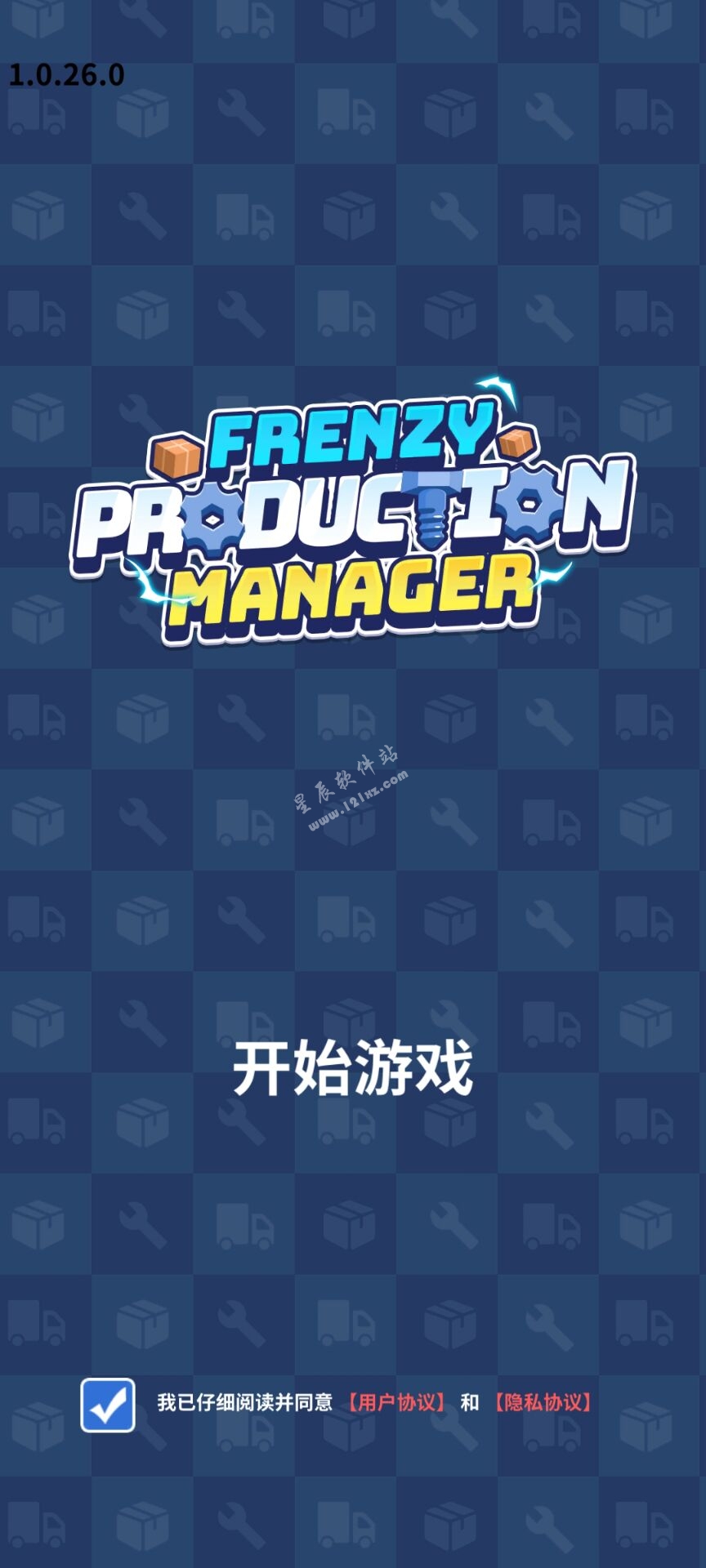Uncheck the agreement checkbox
The height and width of the screenshot is (1568, 706).
point(108,1405)
